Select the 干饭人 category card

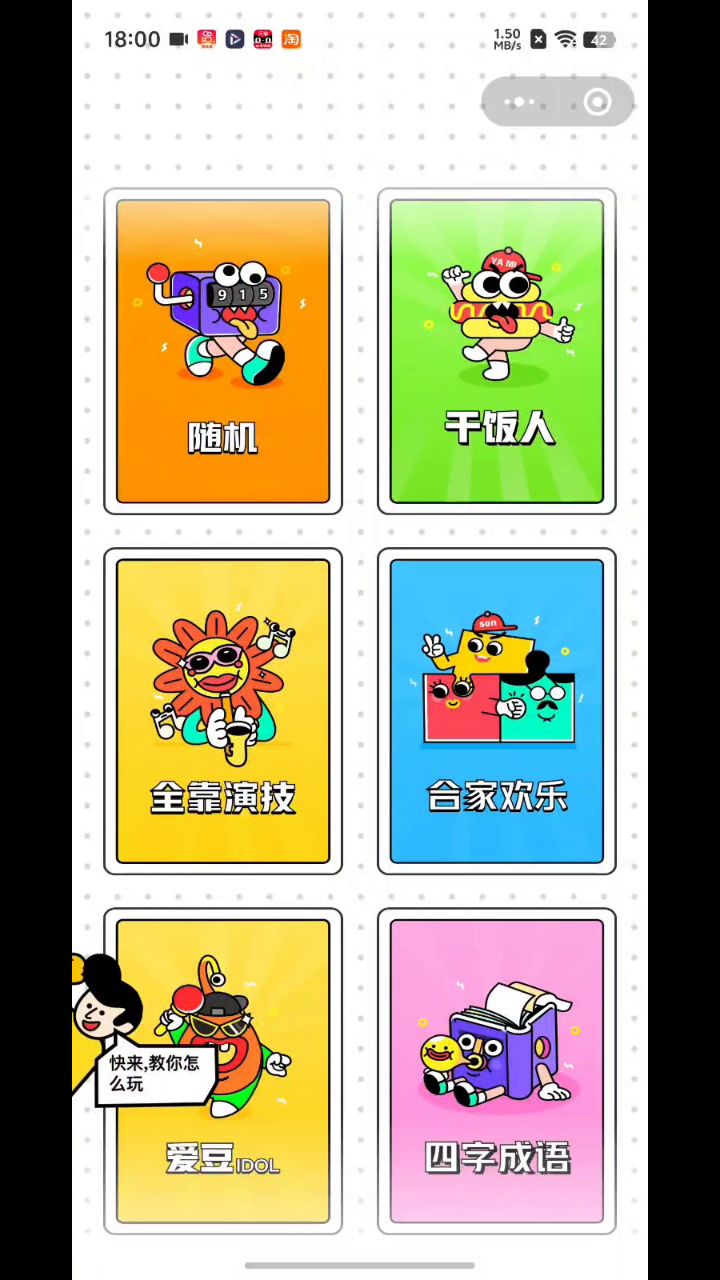pyautogui.click(x=497, y=351)
